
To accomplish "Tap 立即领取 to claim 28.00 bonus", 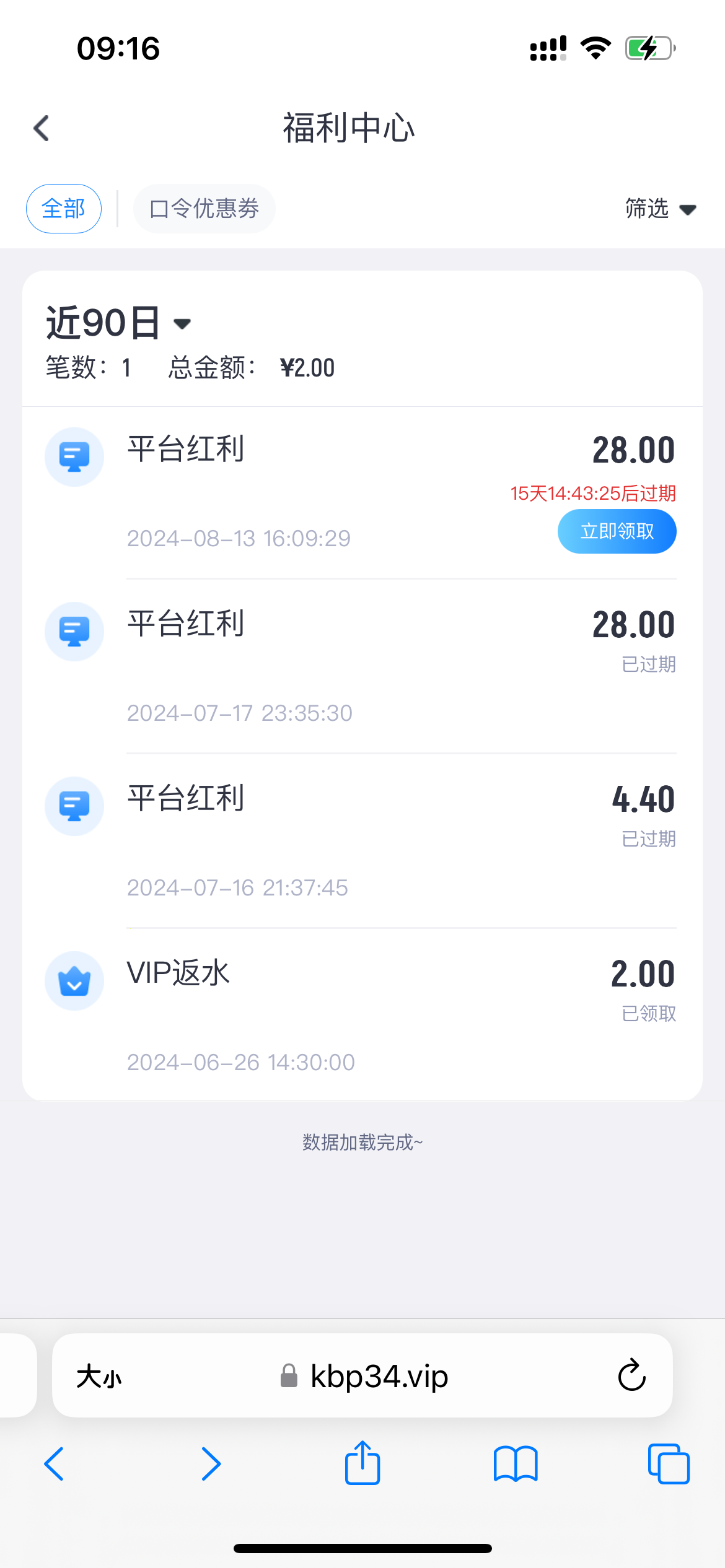I will (x=617, y=531).
